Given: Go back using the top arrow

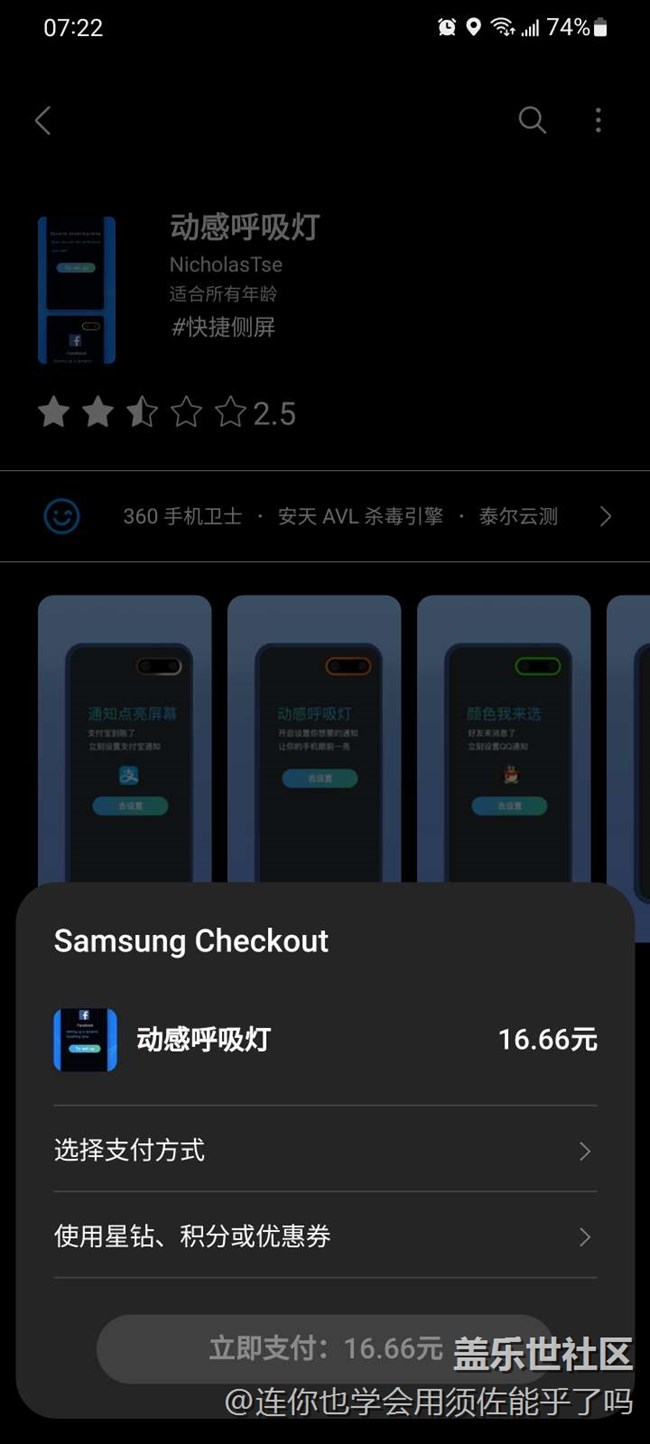Looking at the screenshot, I should [x=43, y=121].
